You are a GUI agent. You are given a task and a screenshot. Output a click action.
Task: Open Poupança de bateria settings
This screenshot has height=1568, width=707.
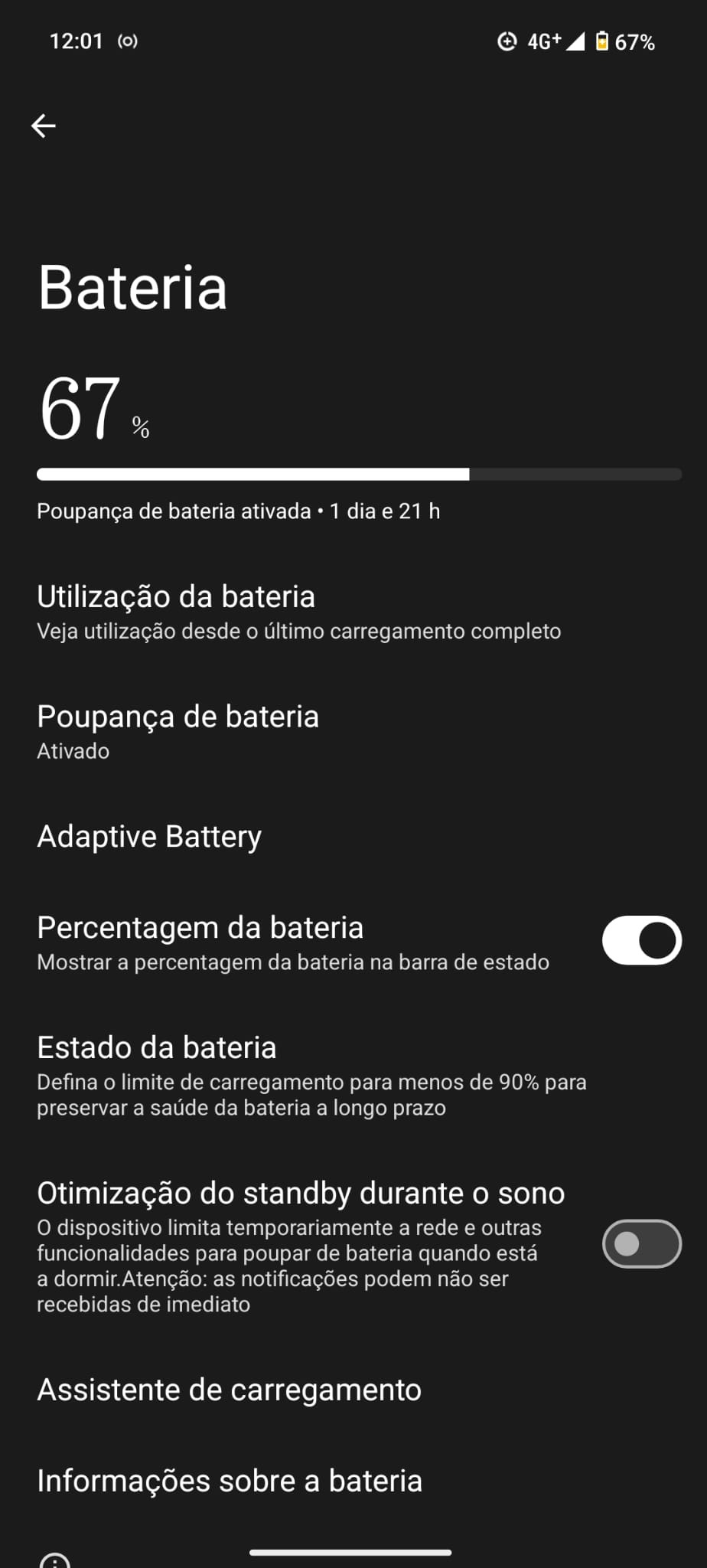(x=178, y=733)
